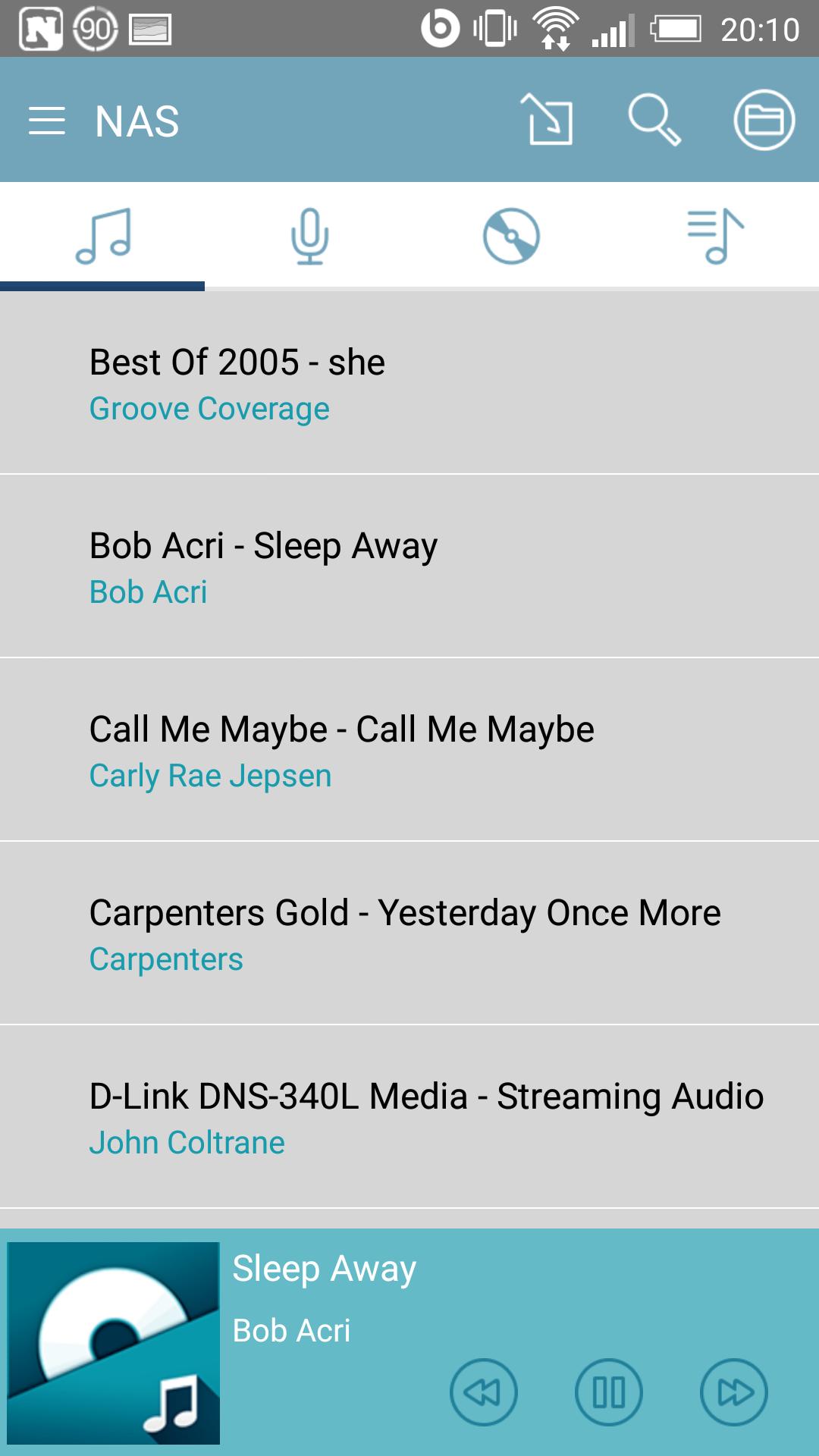Open the folder browser icon
This screenshot has width=819, height=1456.
pyautogui.click(x=764, y=120)
